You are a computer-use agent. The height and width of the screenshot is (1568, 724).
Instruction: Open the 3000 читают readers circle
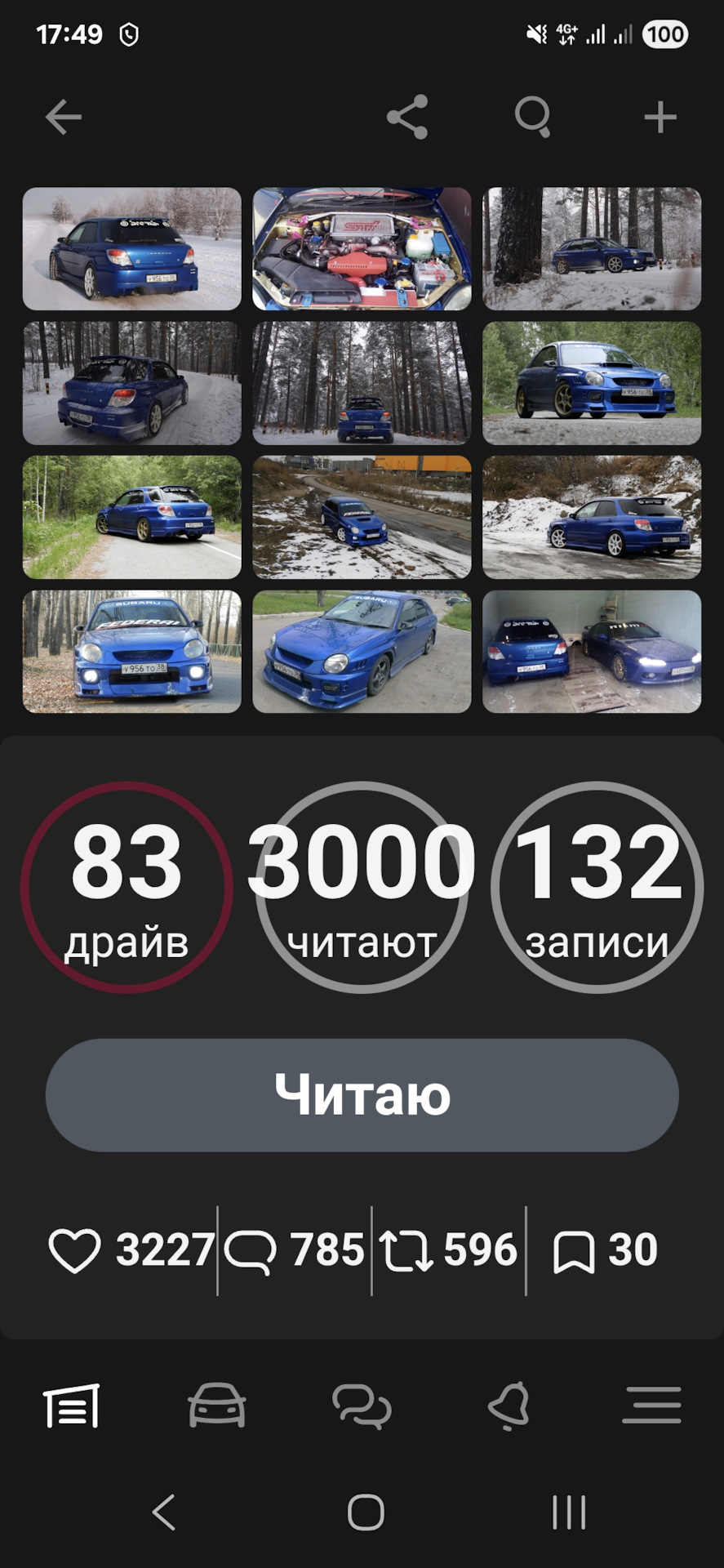point(362,888)
